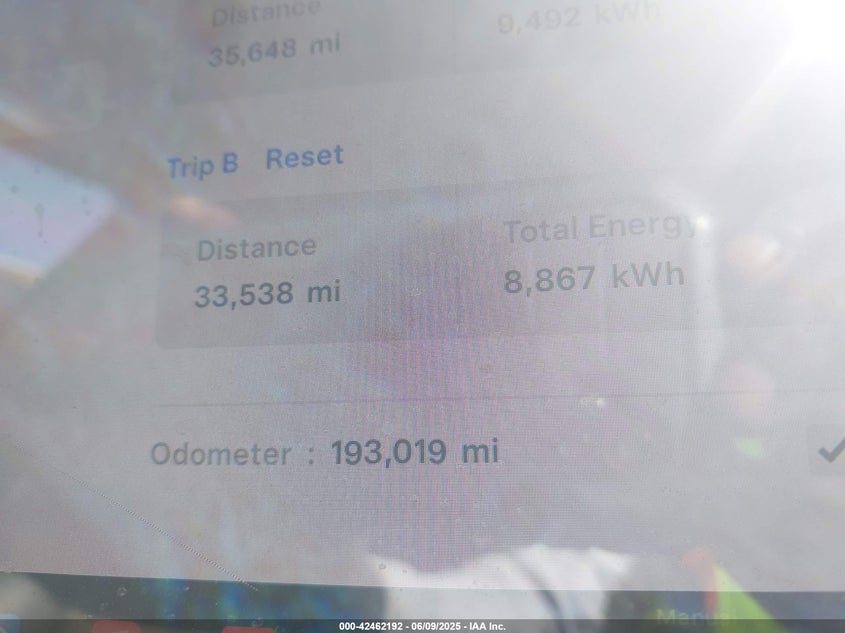
Task: Tap the Trip B name label
Action: [x=202, y=166]
